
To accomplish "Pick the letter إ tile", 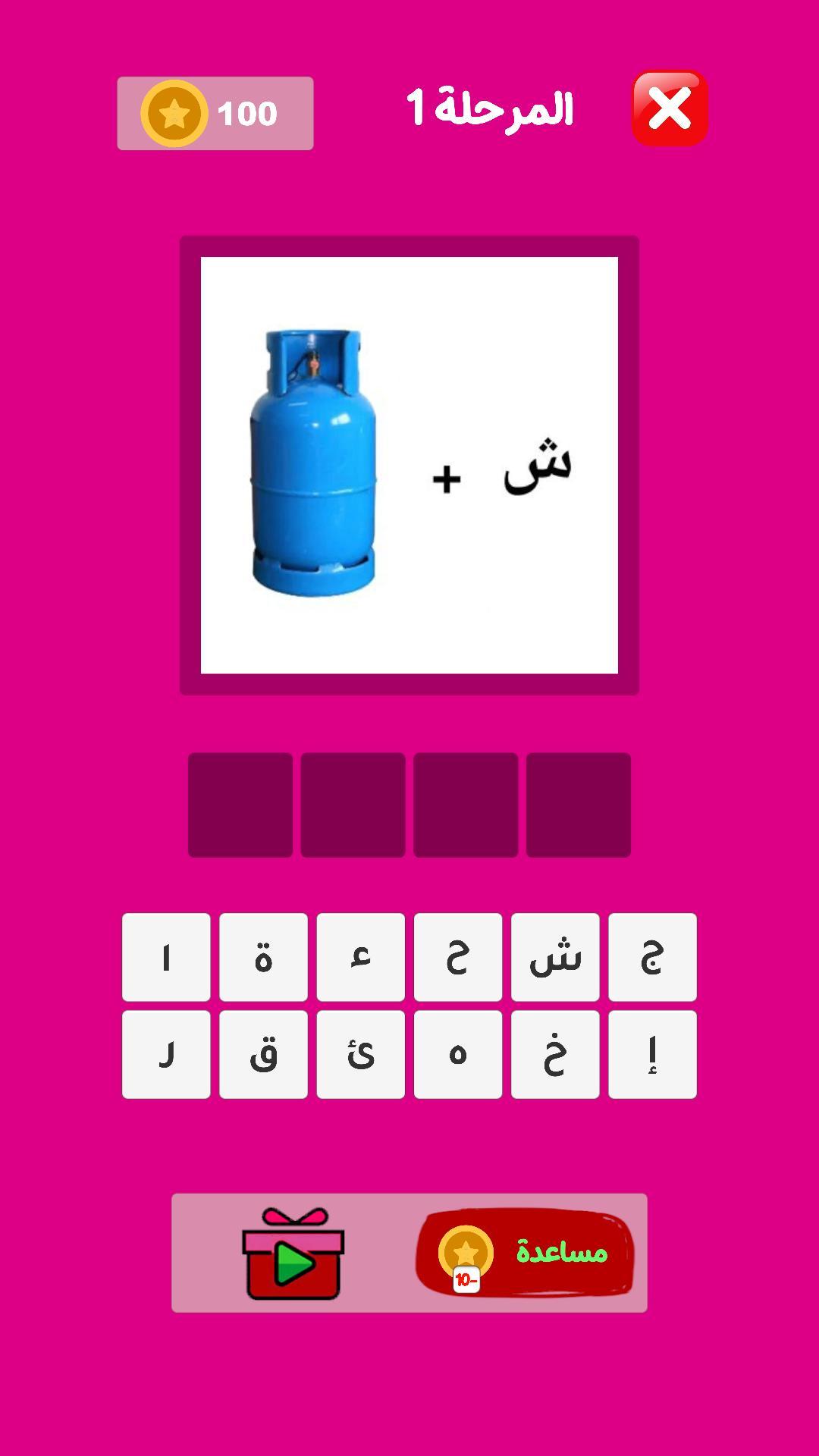I will (x=652, y=1054).
